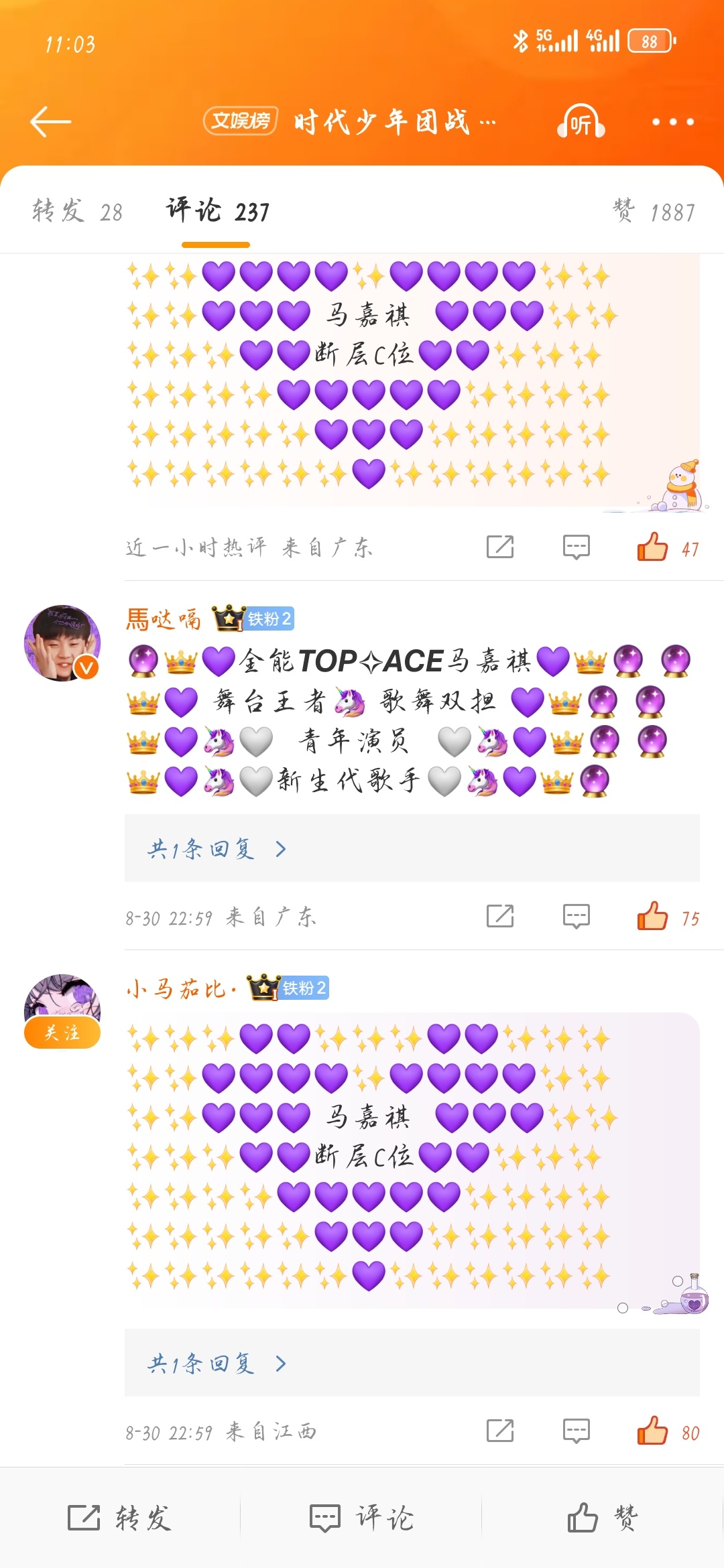Image resolution: width=724 pixels, height=1568 pixels.
Task: Open the 听 headphone listen icon
Action: (581, 122)
